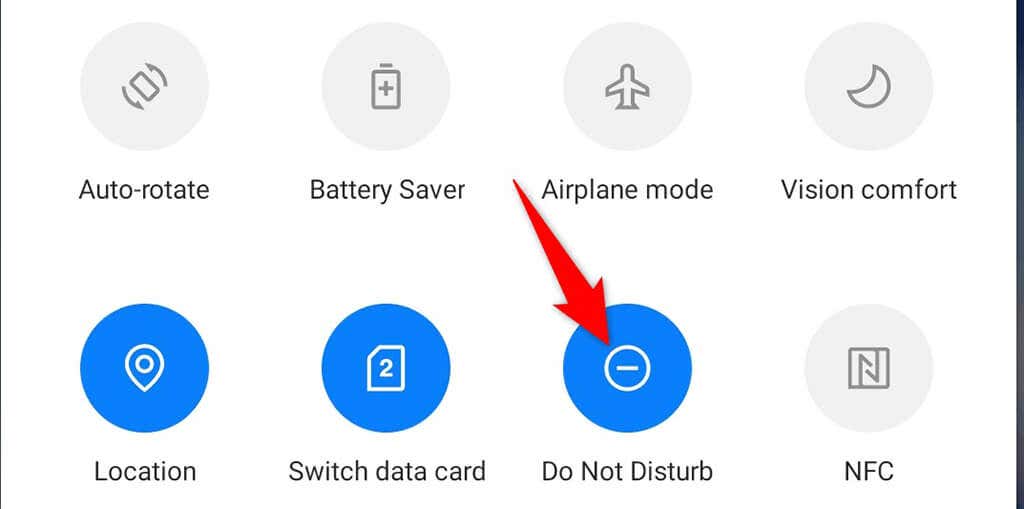This screenshot has height=509, width=1024.
Task: Turn off Location
Action: [144, 369]
